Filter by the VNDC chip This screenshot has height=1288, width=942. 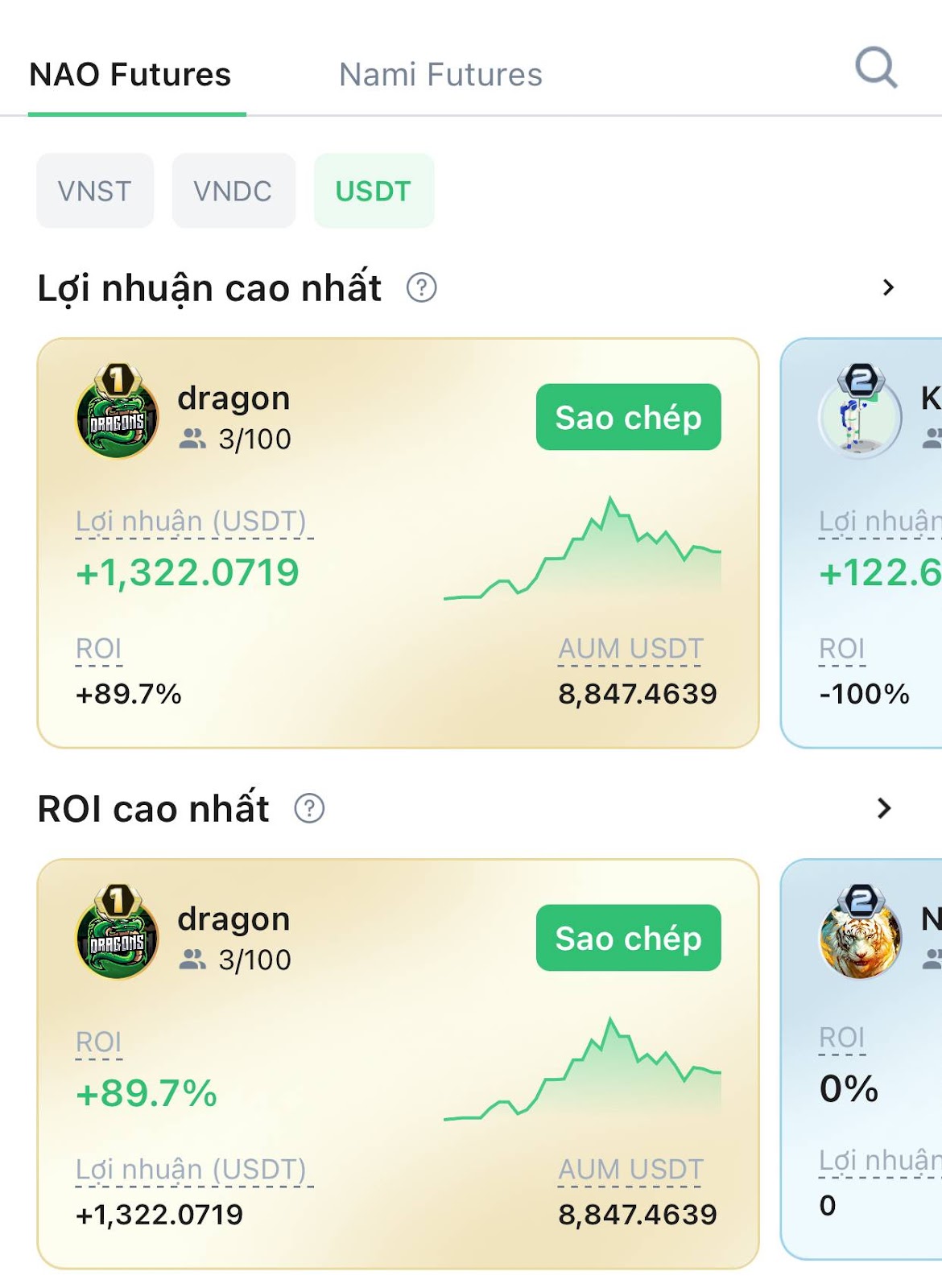click(233, 192)
